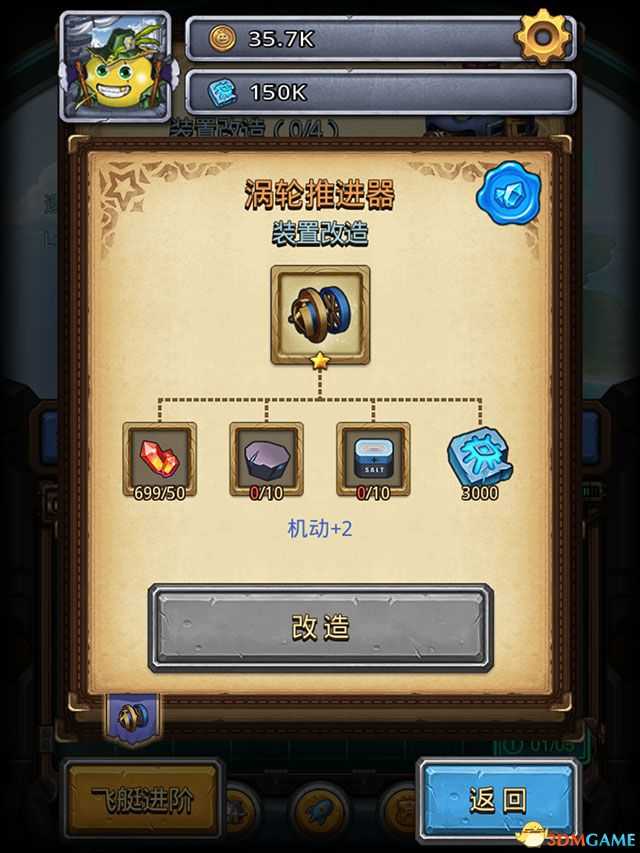
Task: Open 飞艇进阶 airship upgrade
Action: click(142, 800)
